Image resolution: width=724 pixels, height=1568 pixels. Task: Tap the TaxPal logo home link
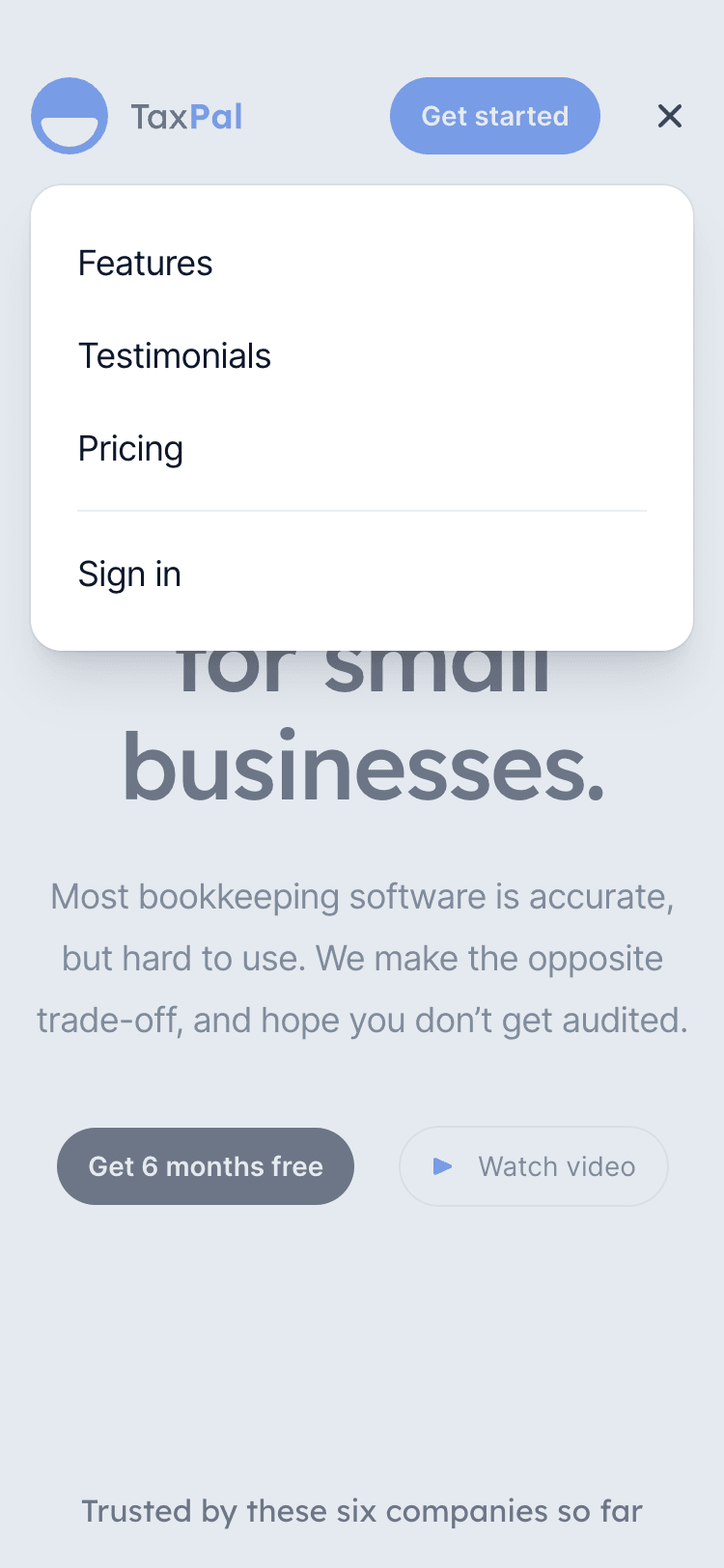coord(137,116)
